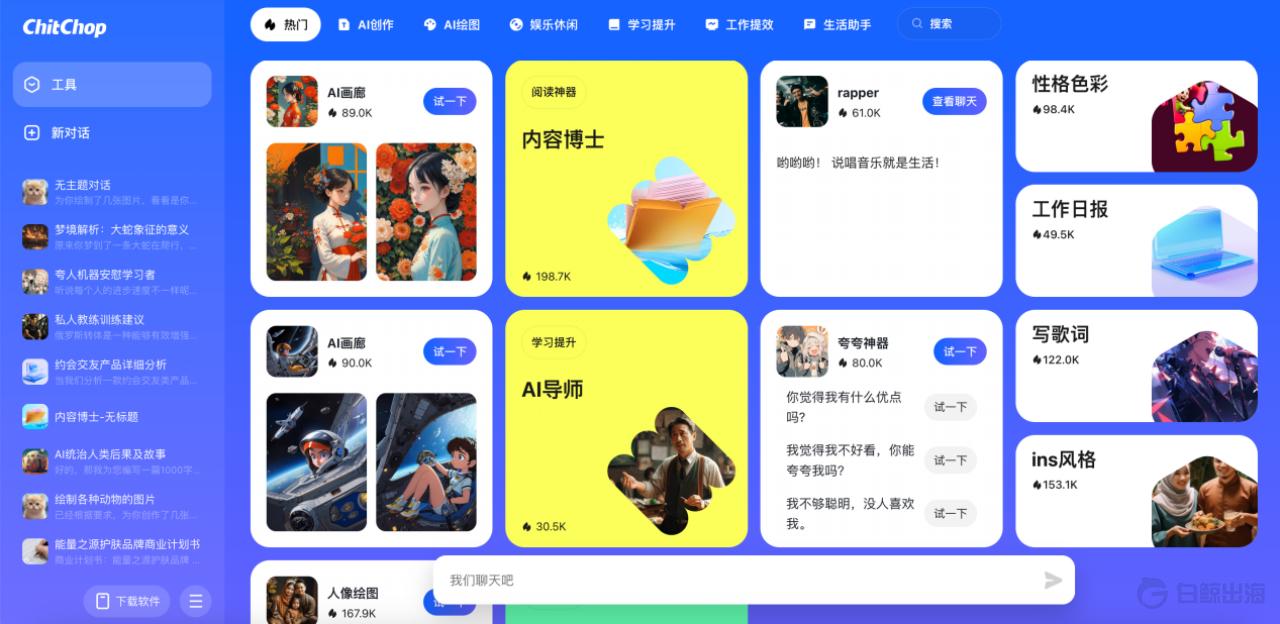Tap the 搜索 search box
1280x624 pixels.
click(949, 23)
